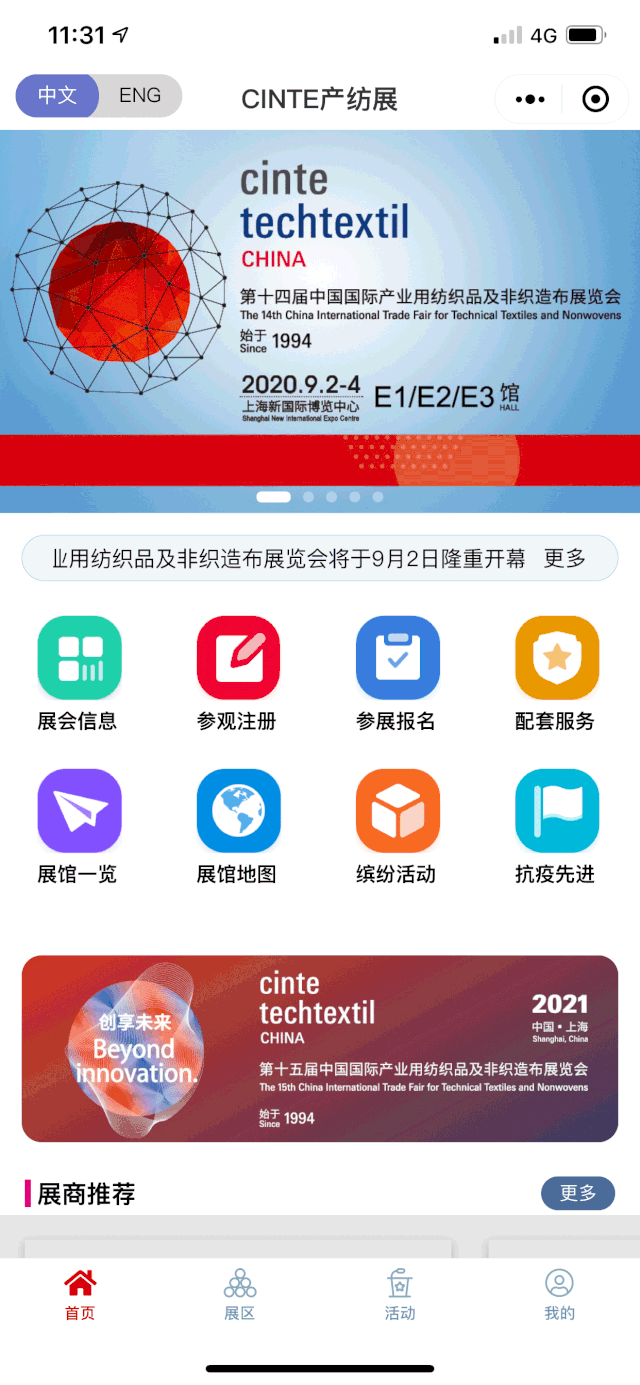Screen dimensions: 640x1385
Task: Tap 更多 in the announcement ticker
Action: point(564,559)
